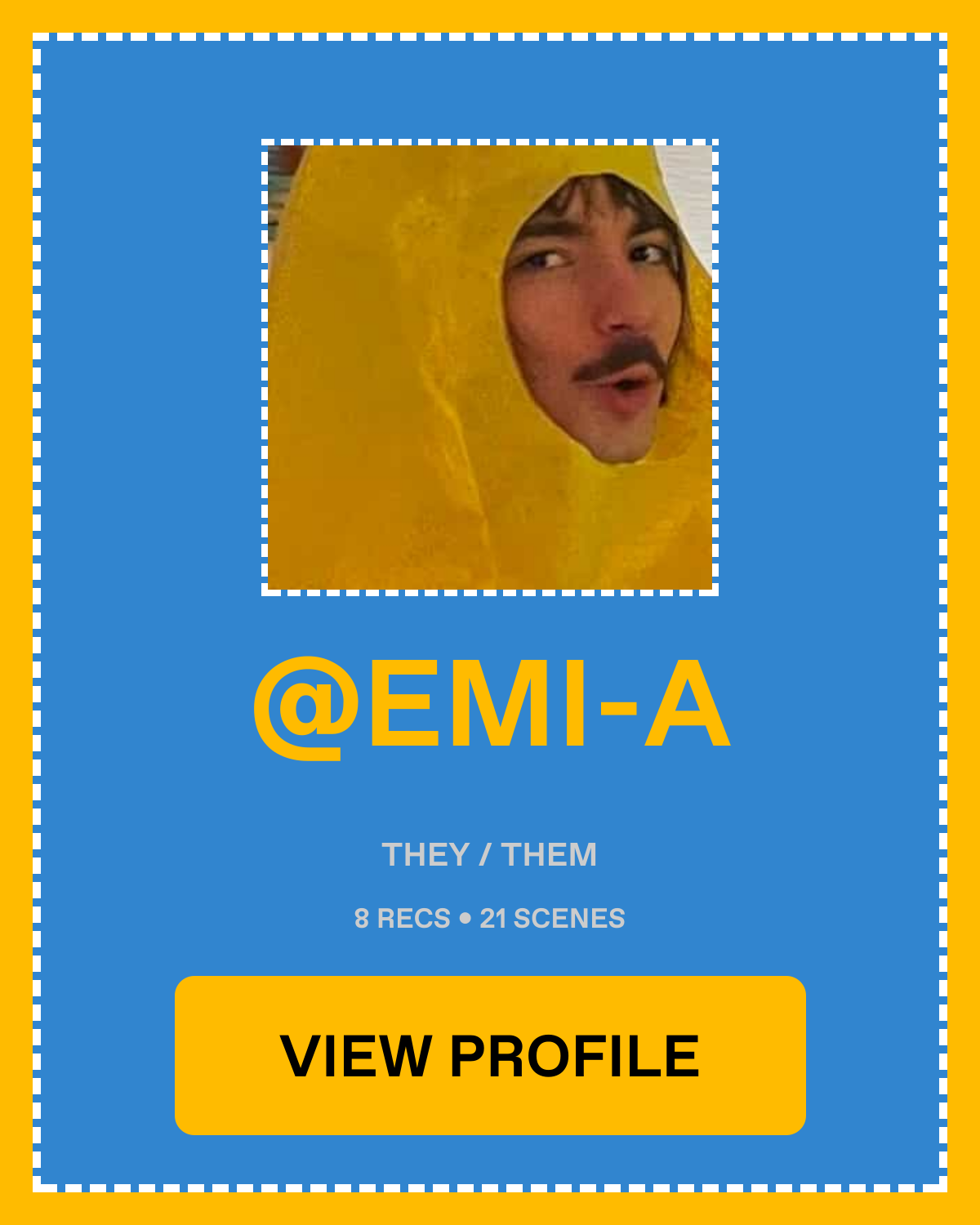Tap the View Profile button
The height and width of the screenshot is (1225, 980).
[490, 1055]
